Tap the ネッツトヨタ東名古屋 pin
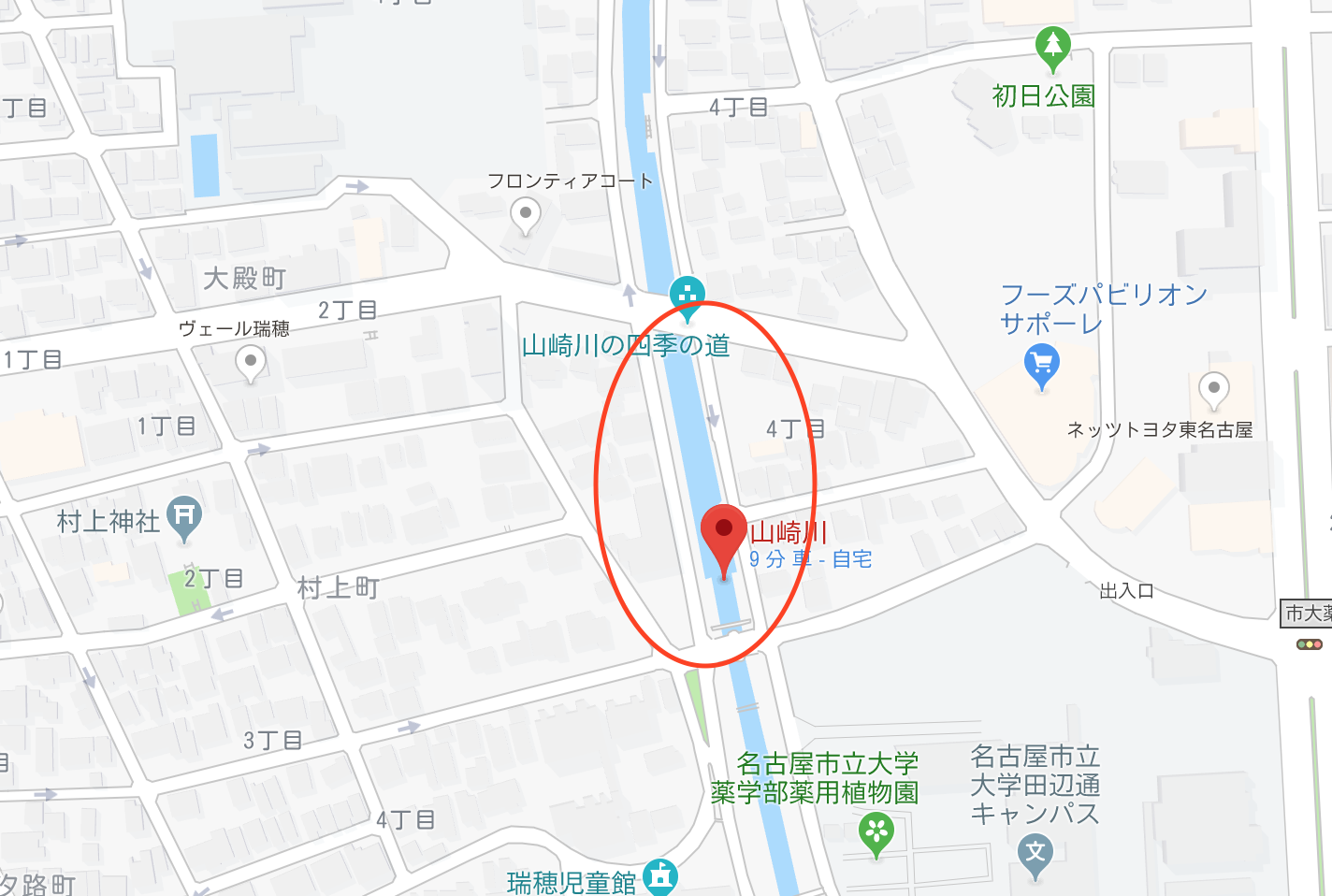The width and height of the screenshot is (1332, 896). pos(1213,388)
